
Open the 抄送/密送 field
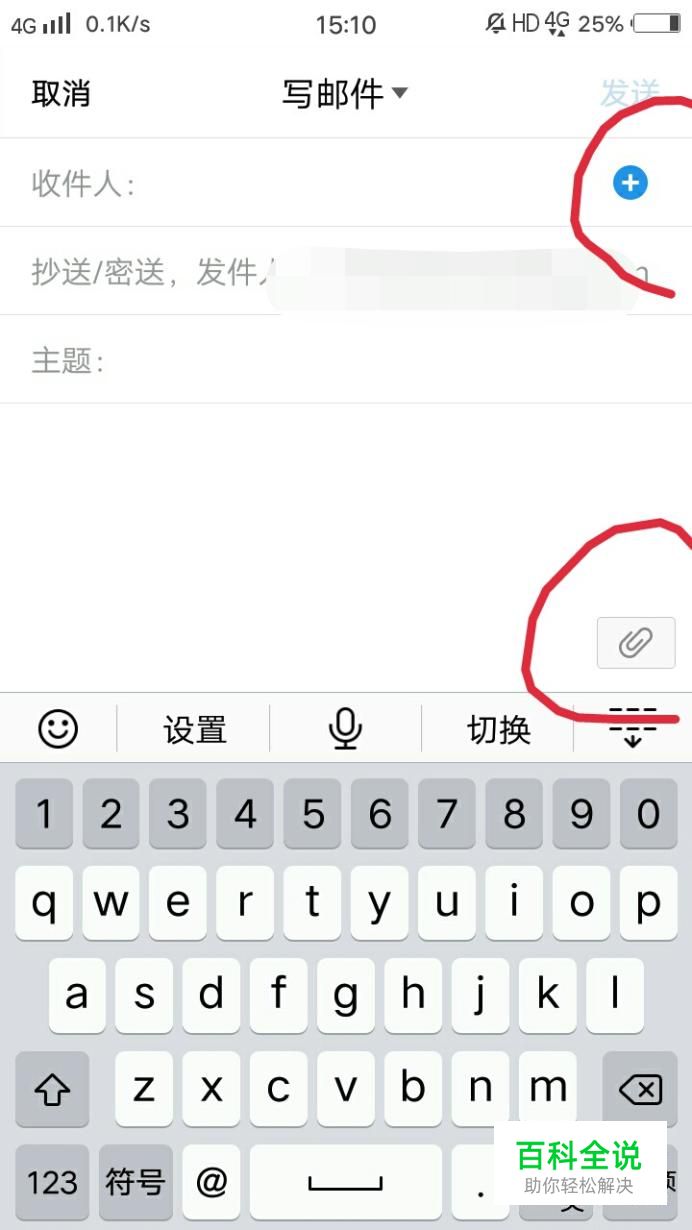point(150,272)
